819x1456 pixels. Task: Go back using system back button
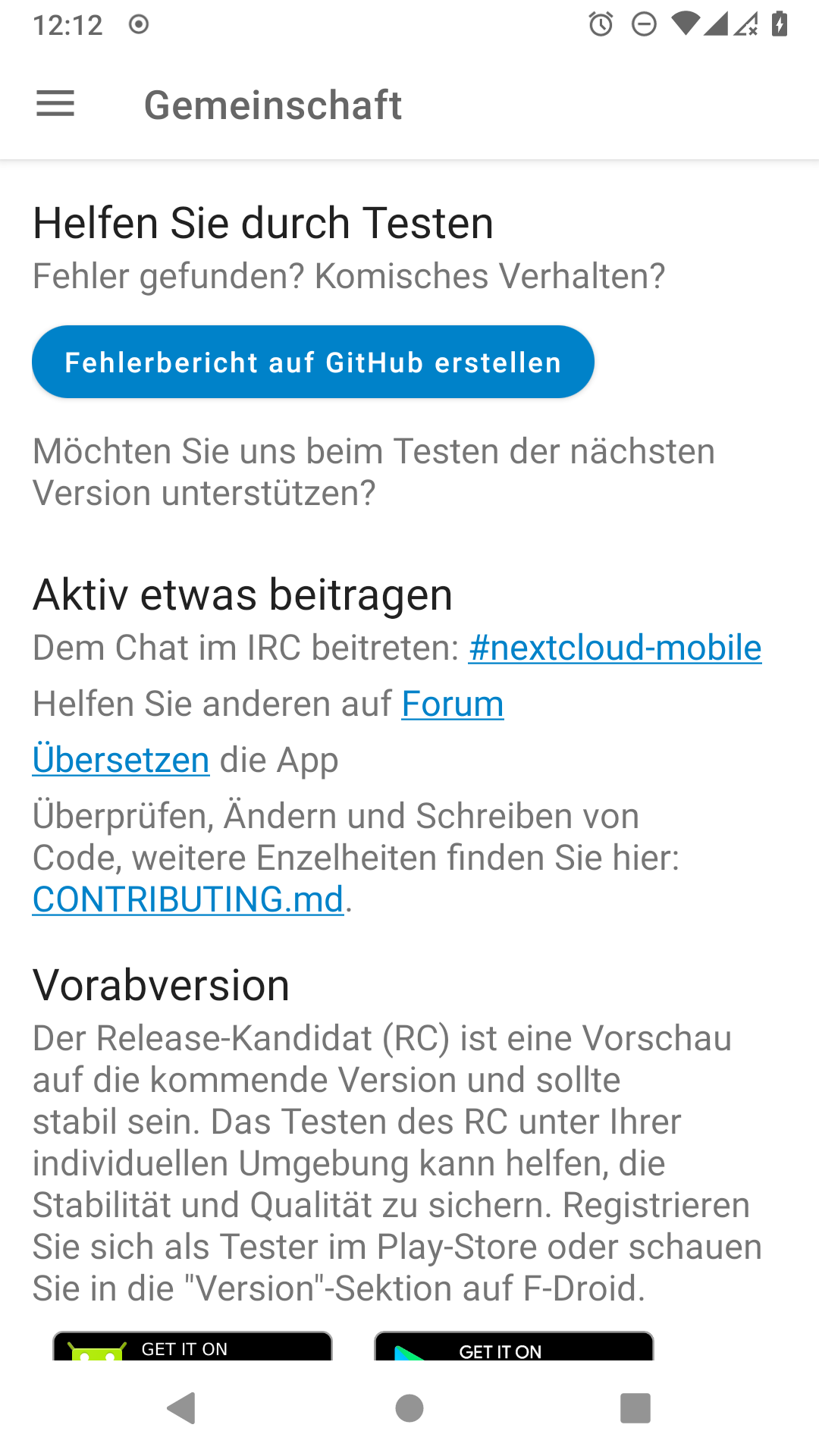point(182,1408)
